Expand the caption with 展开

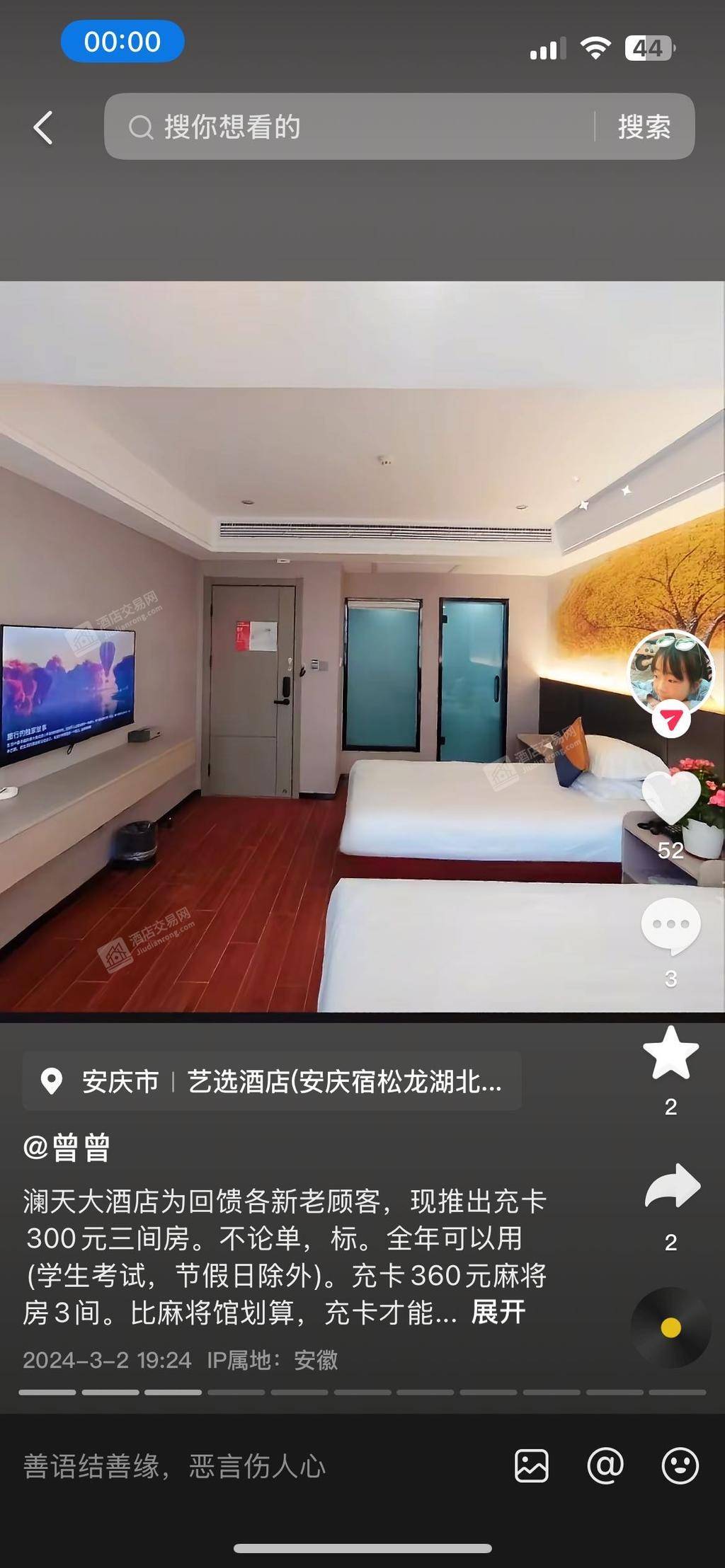tap(498, 1313)
